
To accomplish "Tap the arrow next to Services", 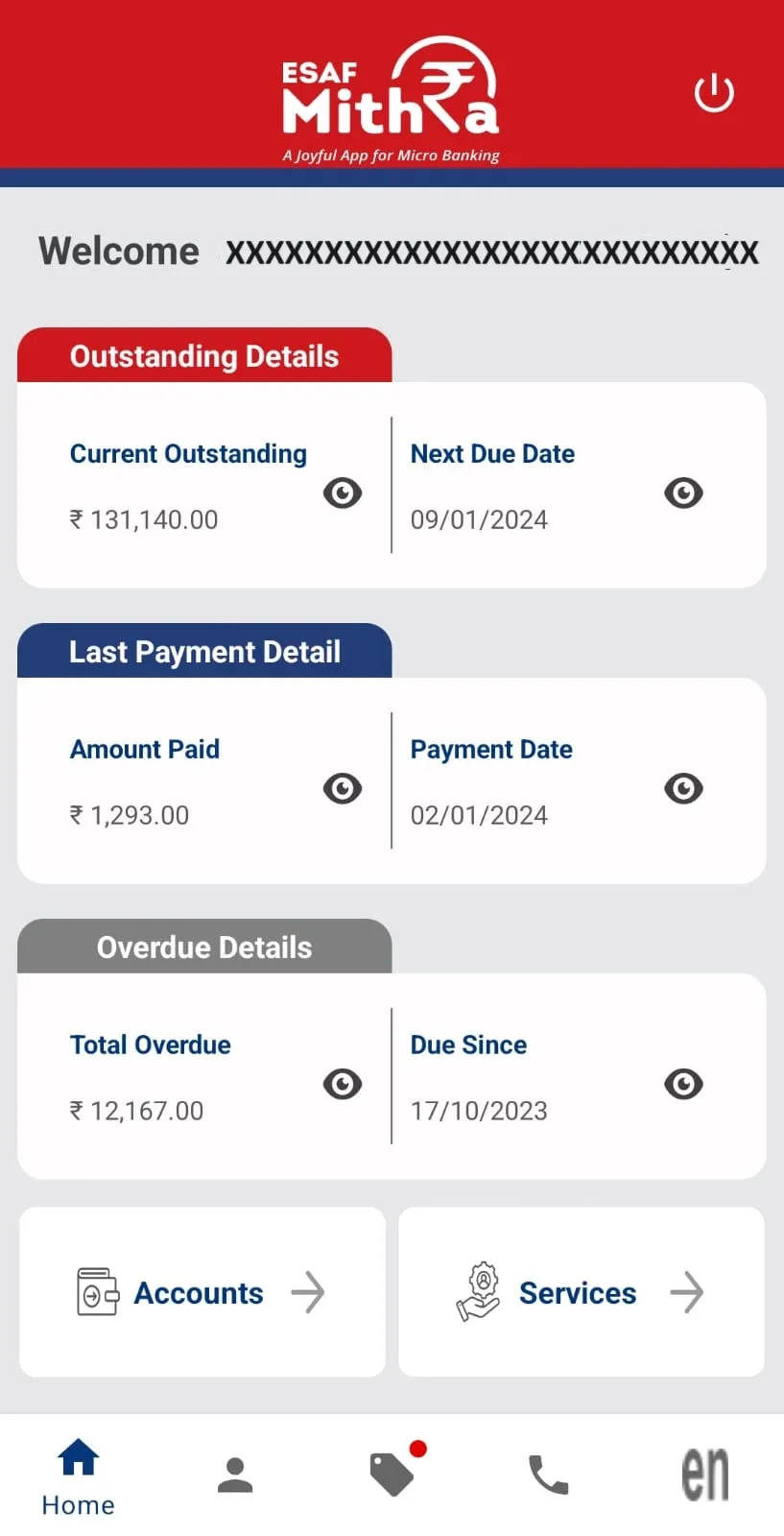I will 687,1292.
